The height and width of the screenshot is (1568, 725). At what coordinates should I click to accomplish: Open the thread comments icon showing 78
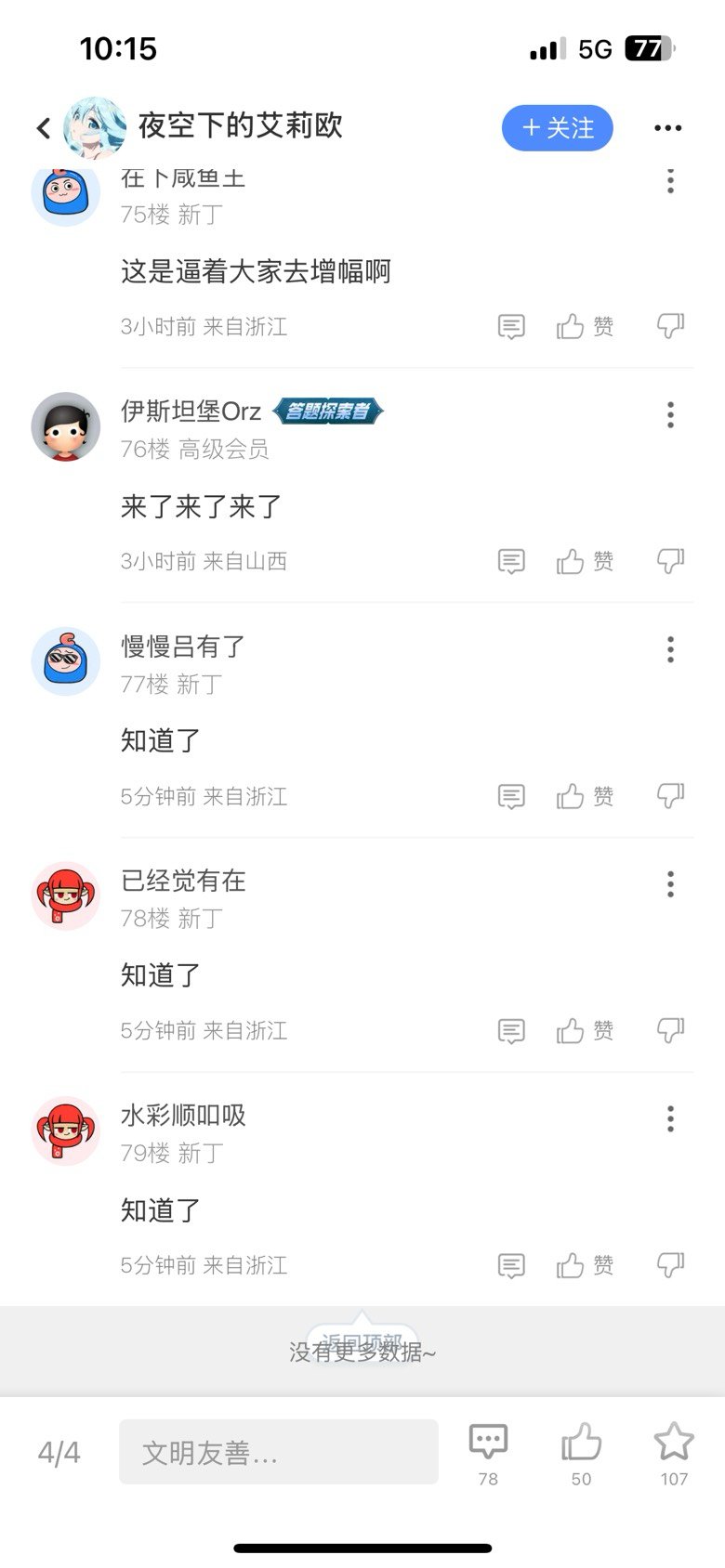pyautogui.click(x=488, y=1452)
